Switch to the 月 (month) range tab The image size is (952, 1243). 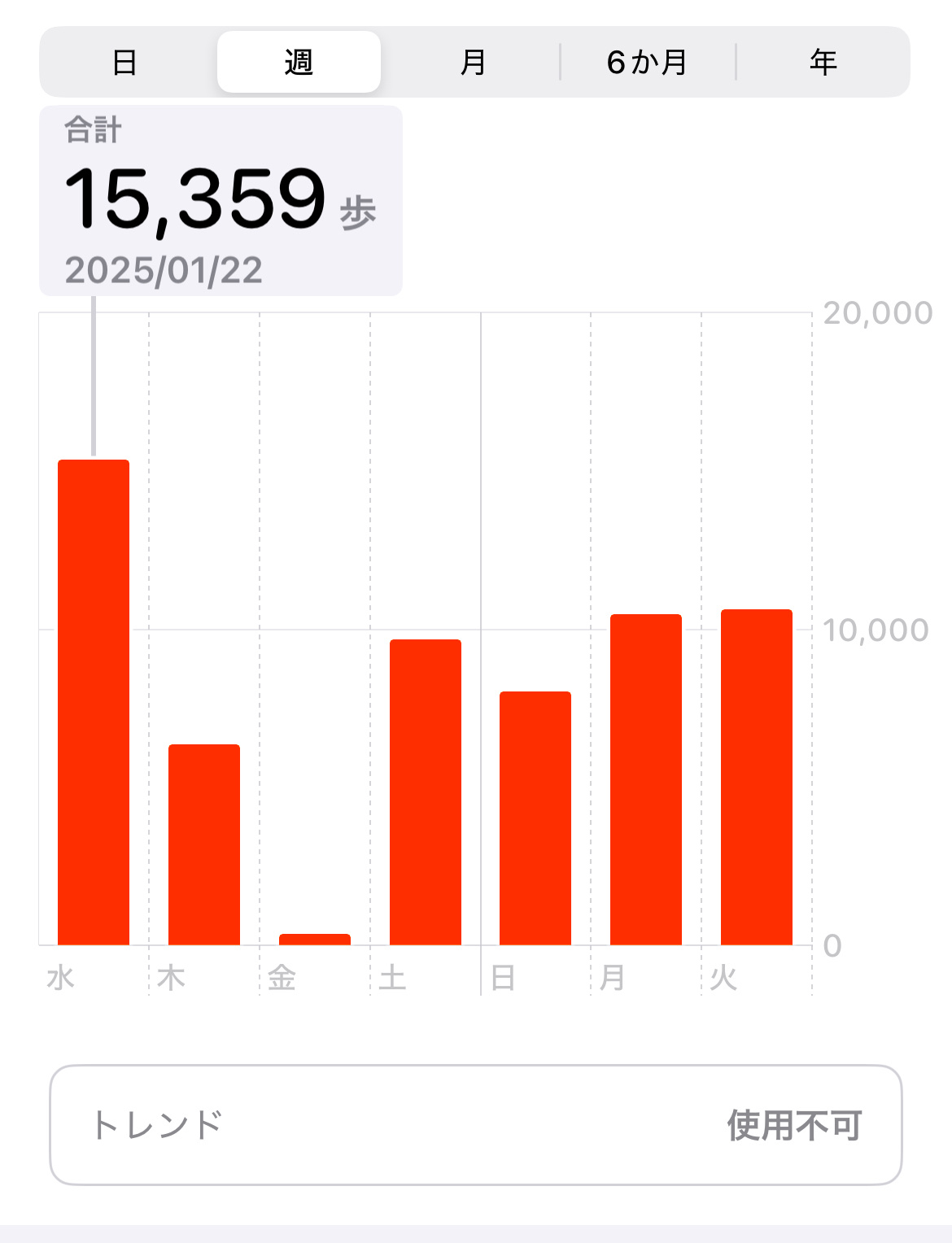click(473, 63)
